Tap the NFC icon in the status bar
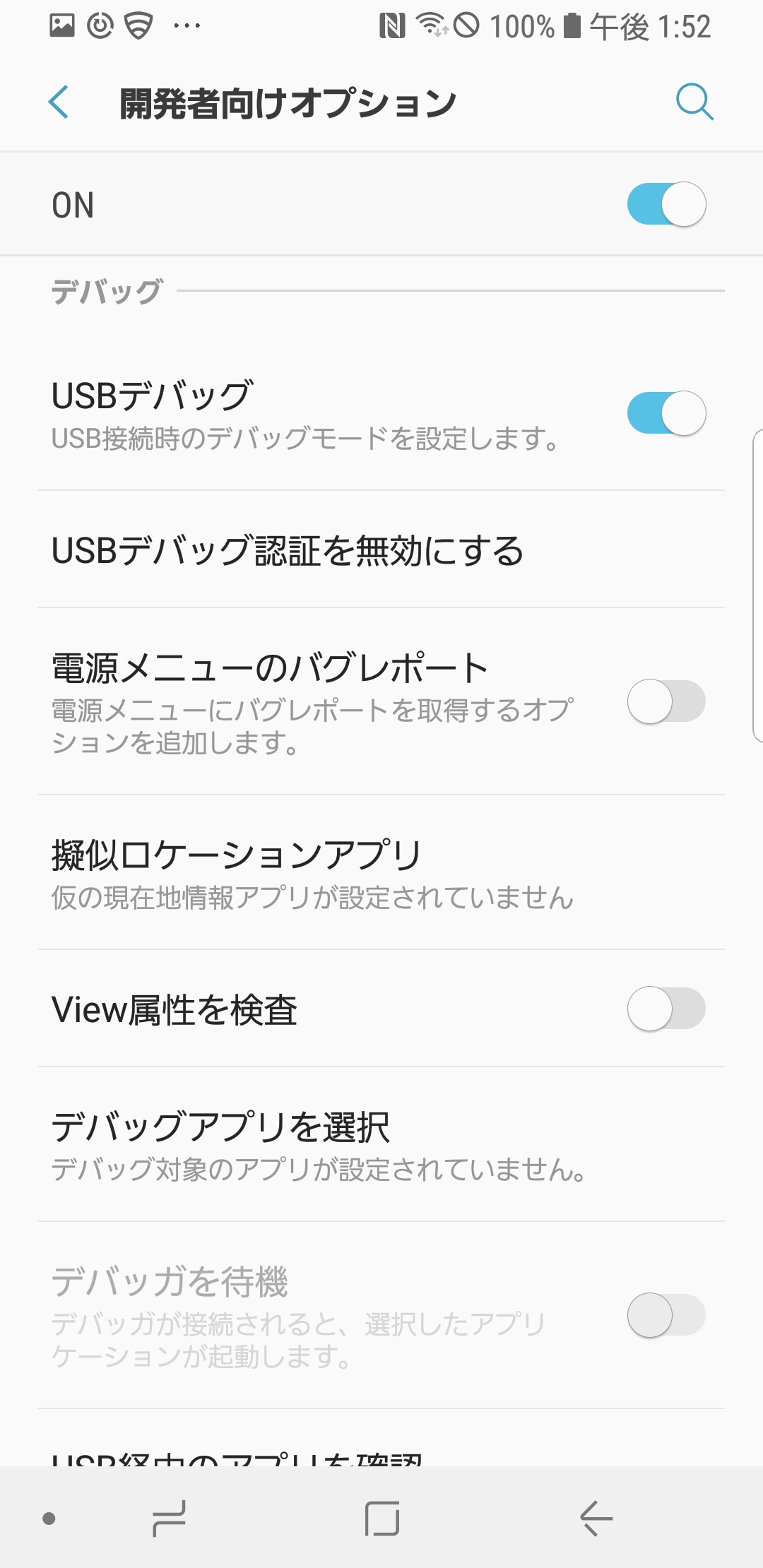This screenshot has width=763, height=1568. tap(393, 25)
